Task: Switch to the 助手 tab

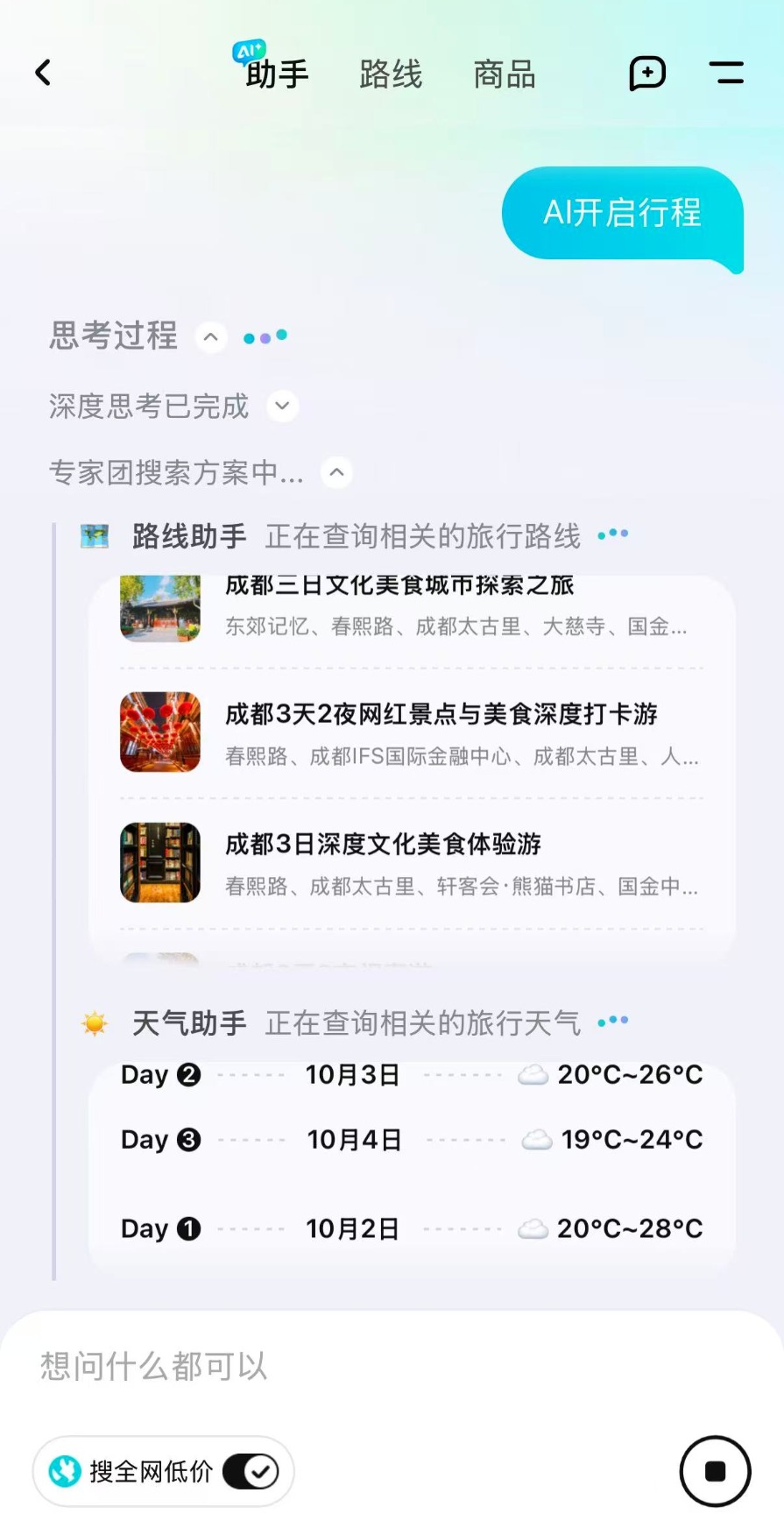Action: pos(276,74)
